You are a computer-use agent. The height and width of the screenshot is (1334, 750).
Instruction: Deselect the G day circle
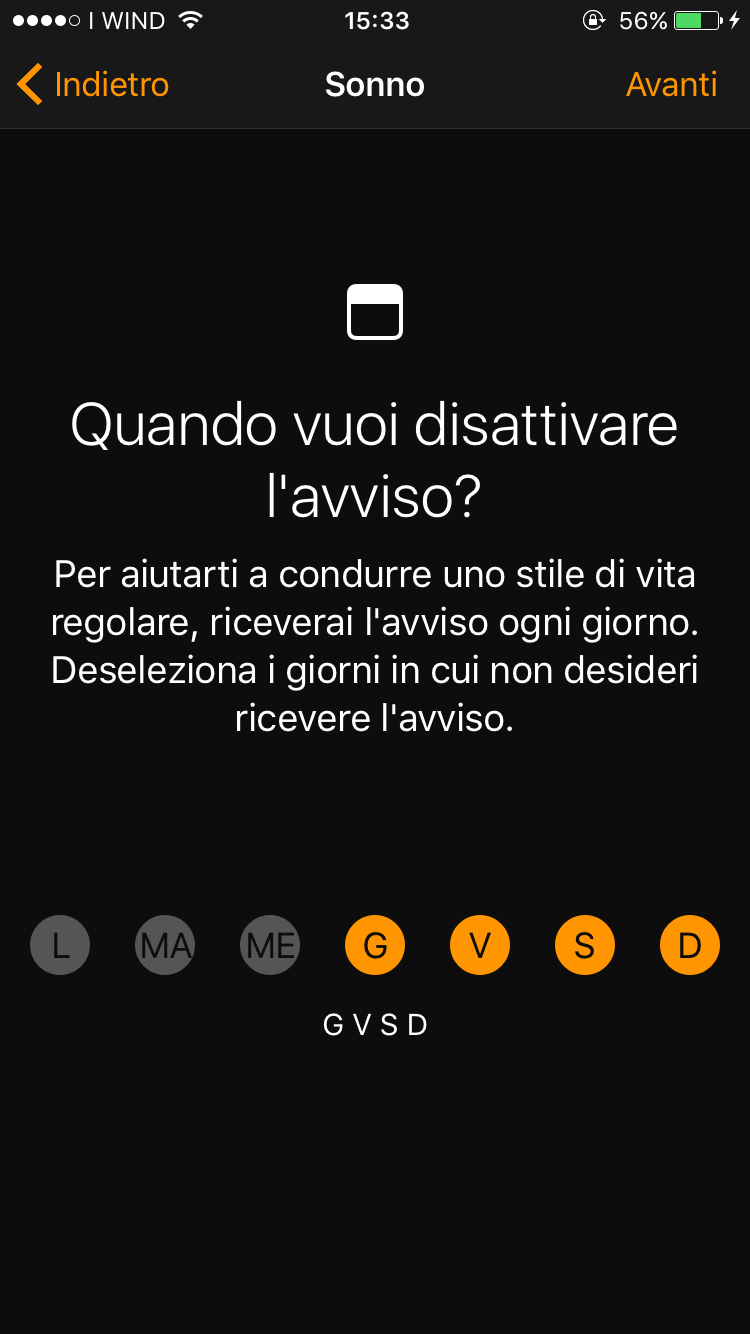click(x=375, y=945)
